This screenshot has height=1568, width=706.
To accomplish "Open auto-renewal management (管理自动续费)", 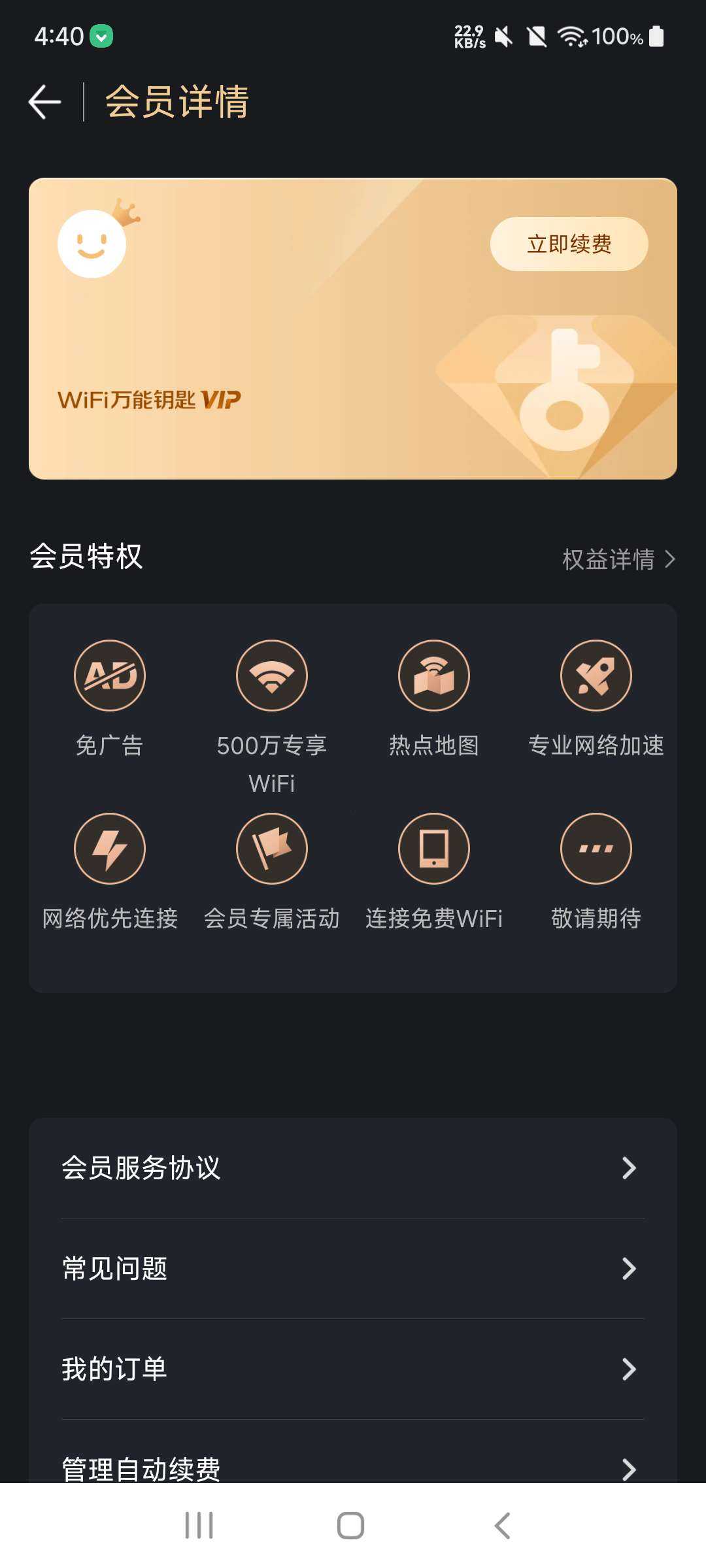I will pyautogui.click(x=353, y=1470).
